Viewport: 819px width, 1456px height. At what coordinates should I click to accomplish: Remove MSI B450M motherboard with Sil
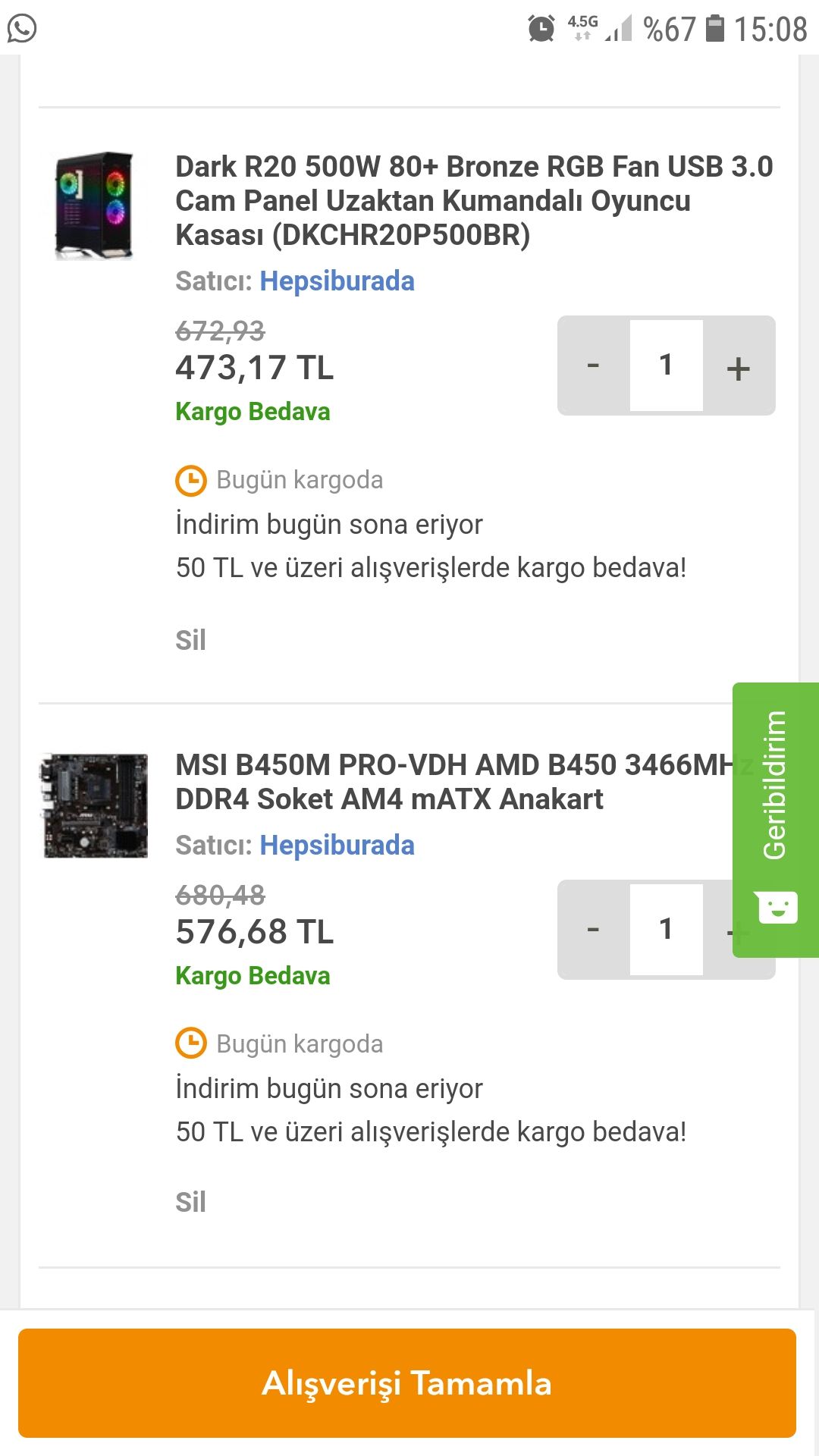tap(190, 1202)
